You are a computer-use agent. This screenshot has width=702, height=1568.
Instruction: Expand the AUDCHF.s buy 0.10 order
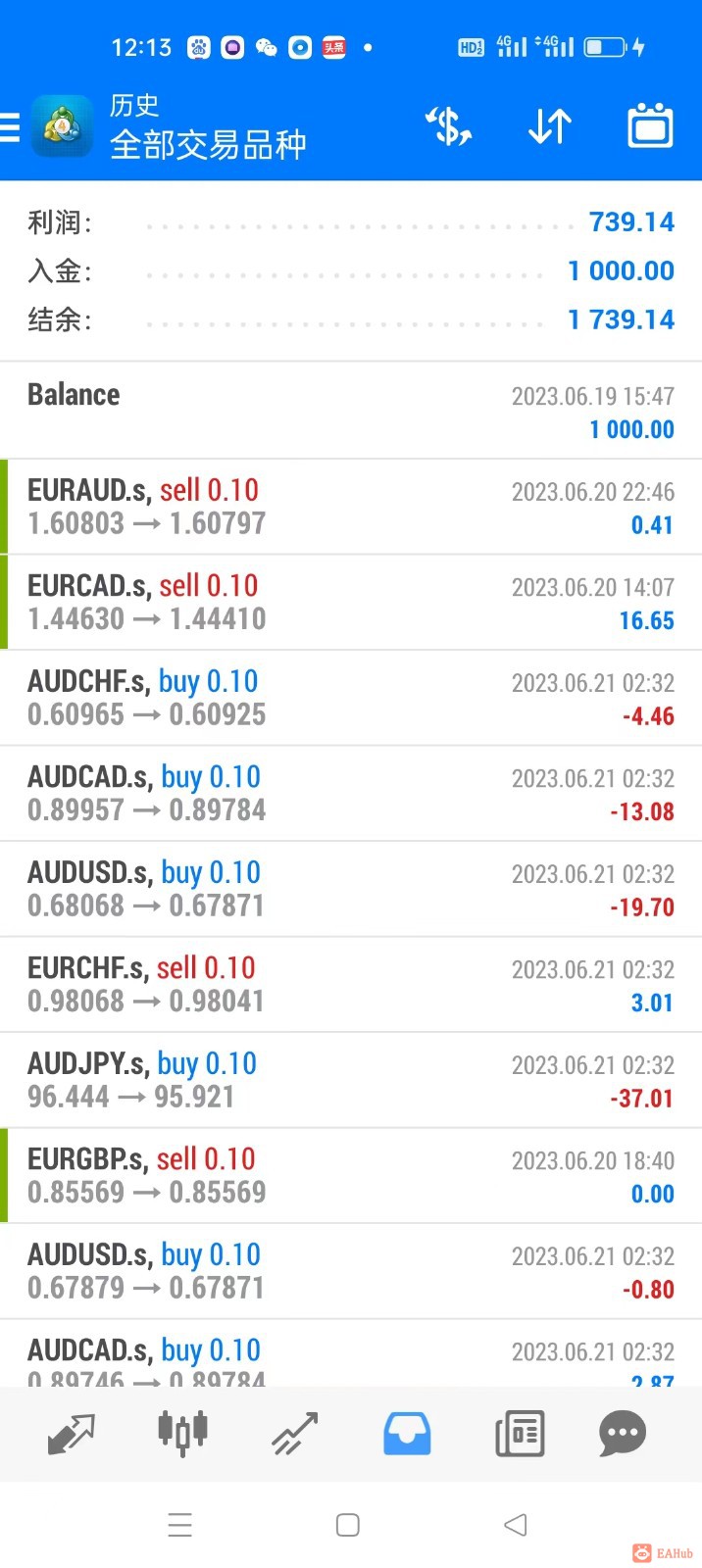click(x=351, y=698)
